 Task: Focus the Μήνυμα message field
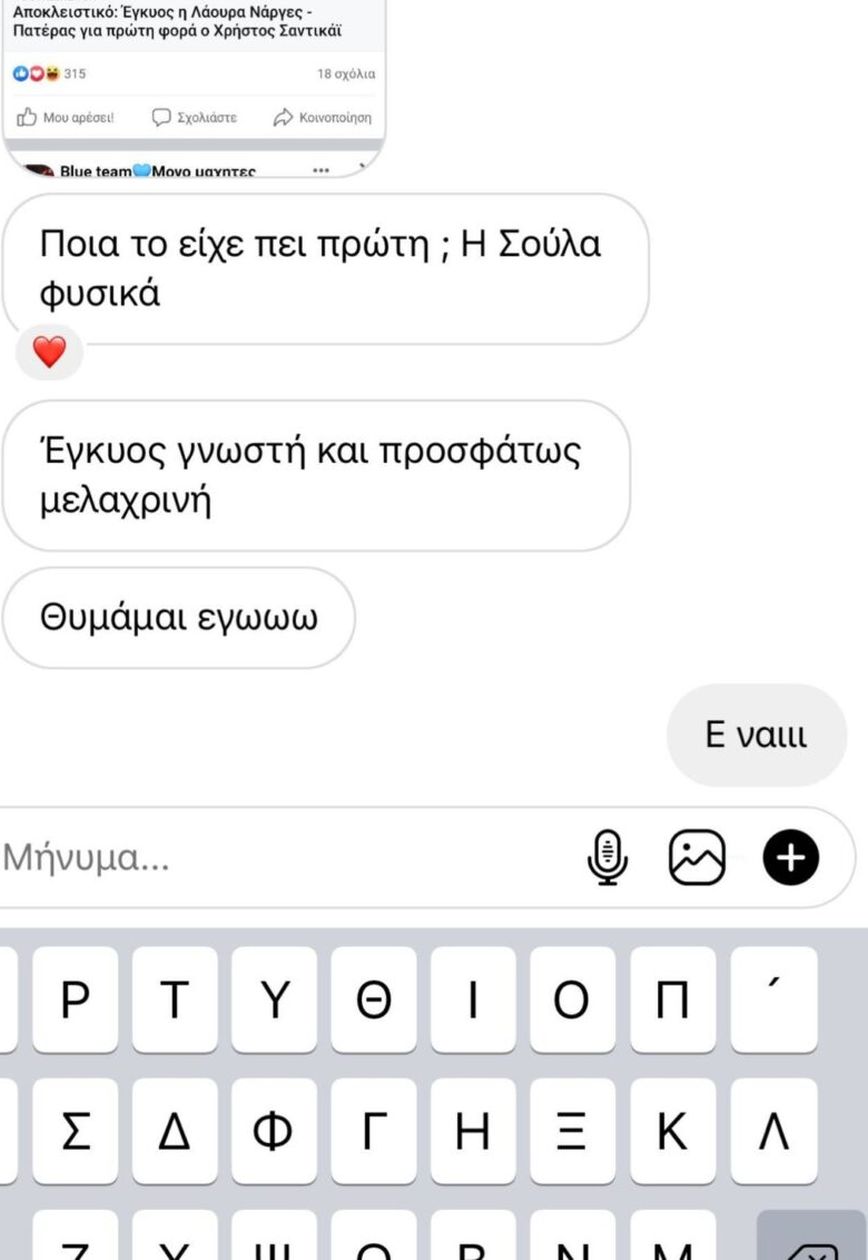(x=280, y=858)
